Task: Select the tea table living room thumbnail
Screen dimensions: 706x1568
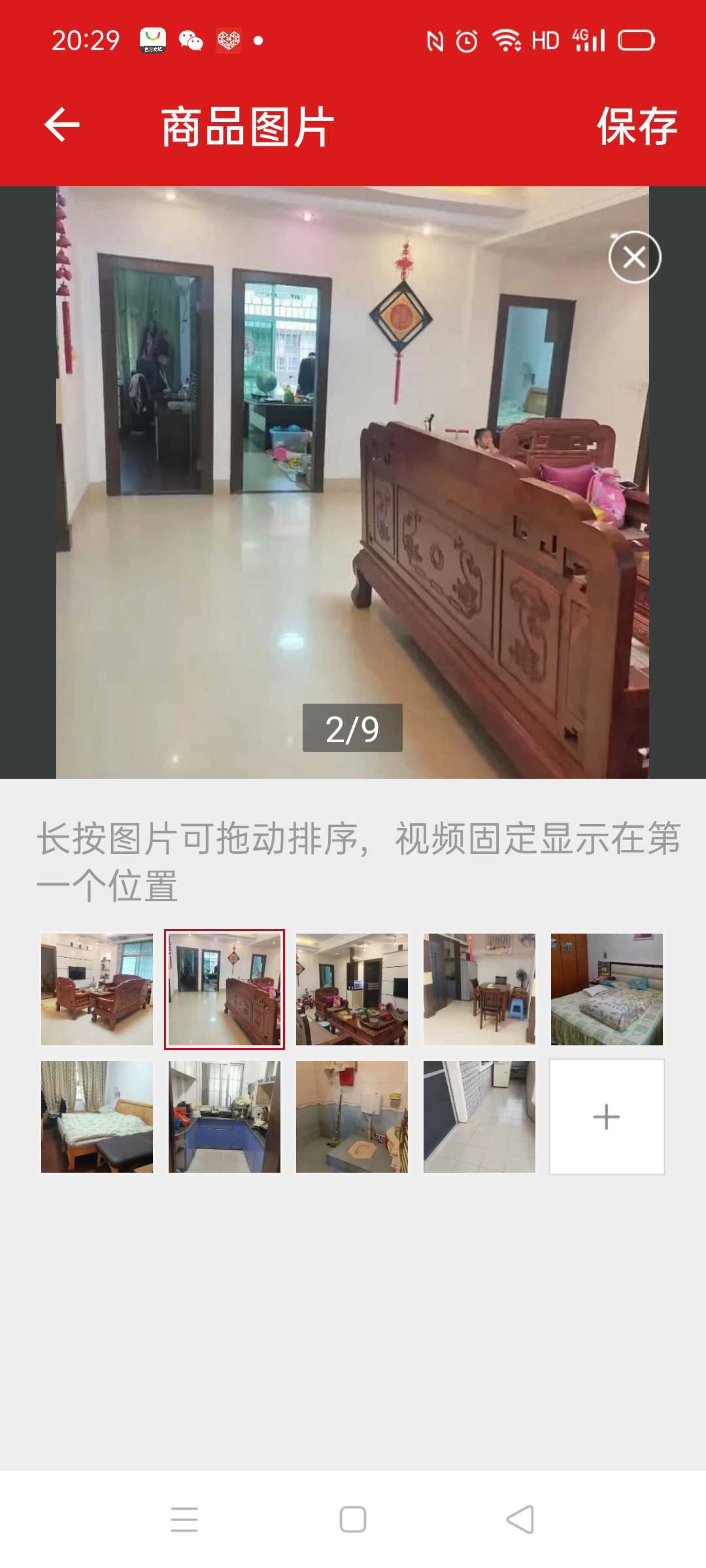Action: coord(352,989)
